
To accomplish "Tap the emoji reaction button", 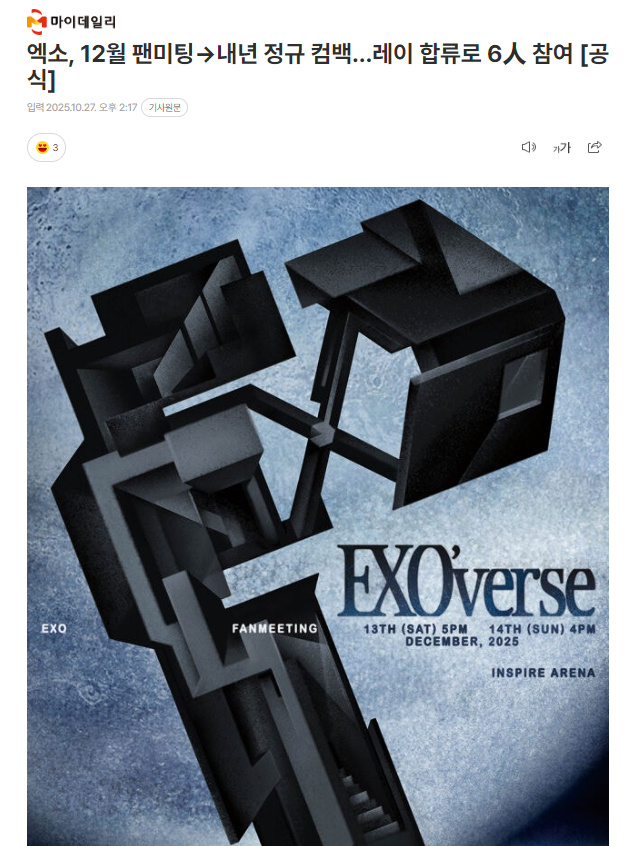I will click(x=46, y=148).
